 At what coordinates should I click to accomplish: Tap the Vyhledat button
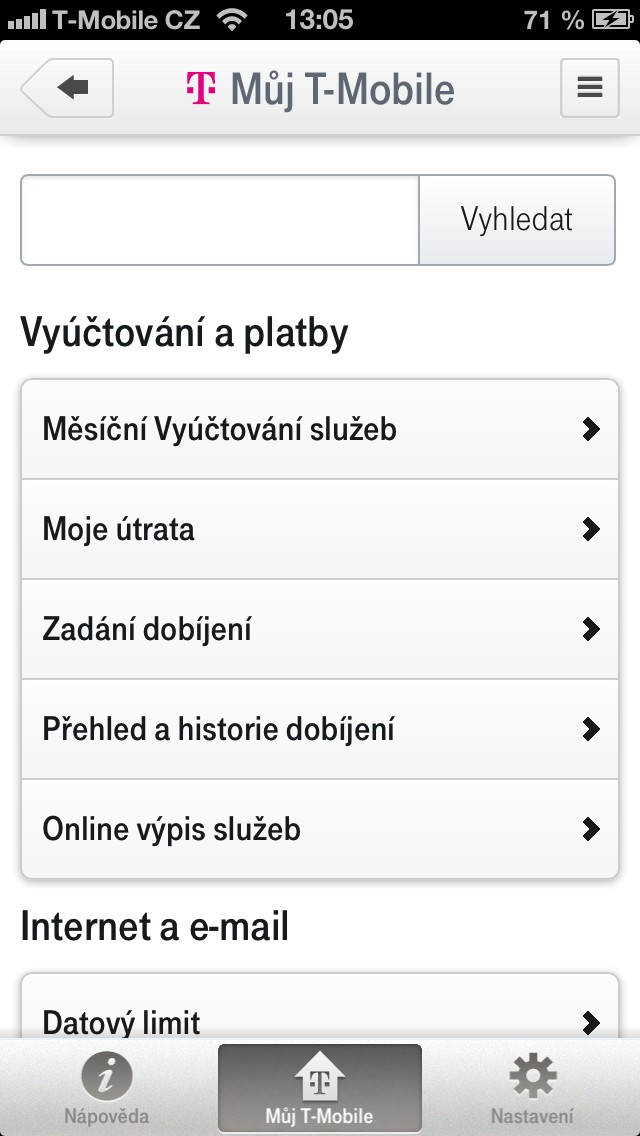pyautogui.click(x=517, y=220)
